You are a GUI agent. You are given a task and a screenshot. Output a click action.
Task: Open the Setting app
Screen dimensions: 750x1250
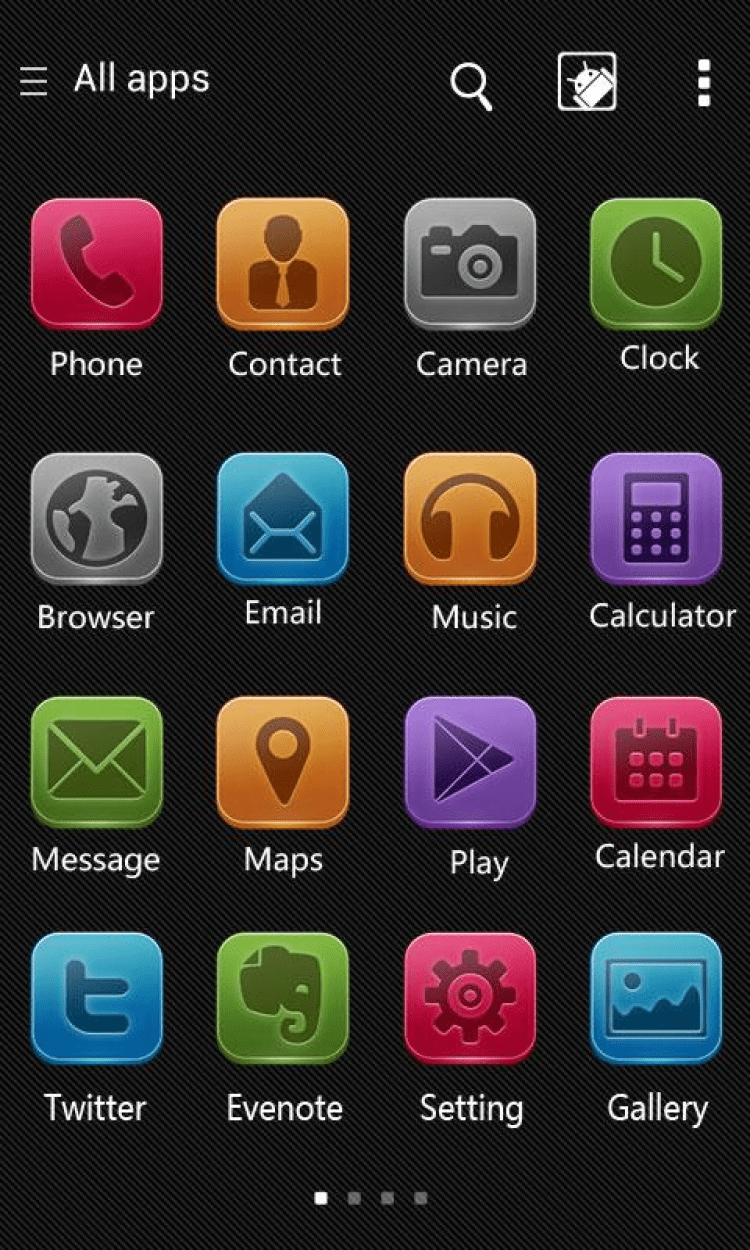(x=470, y=998)
